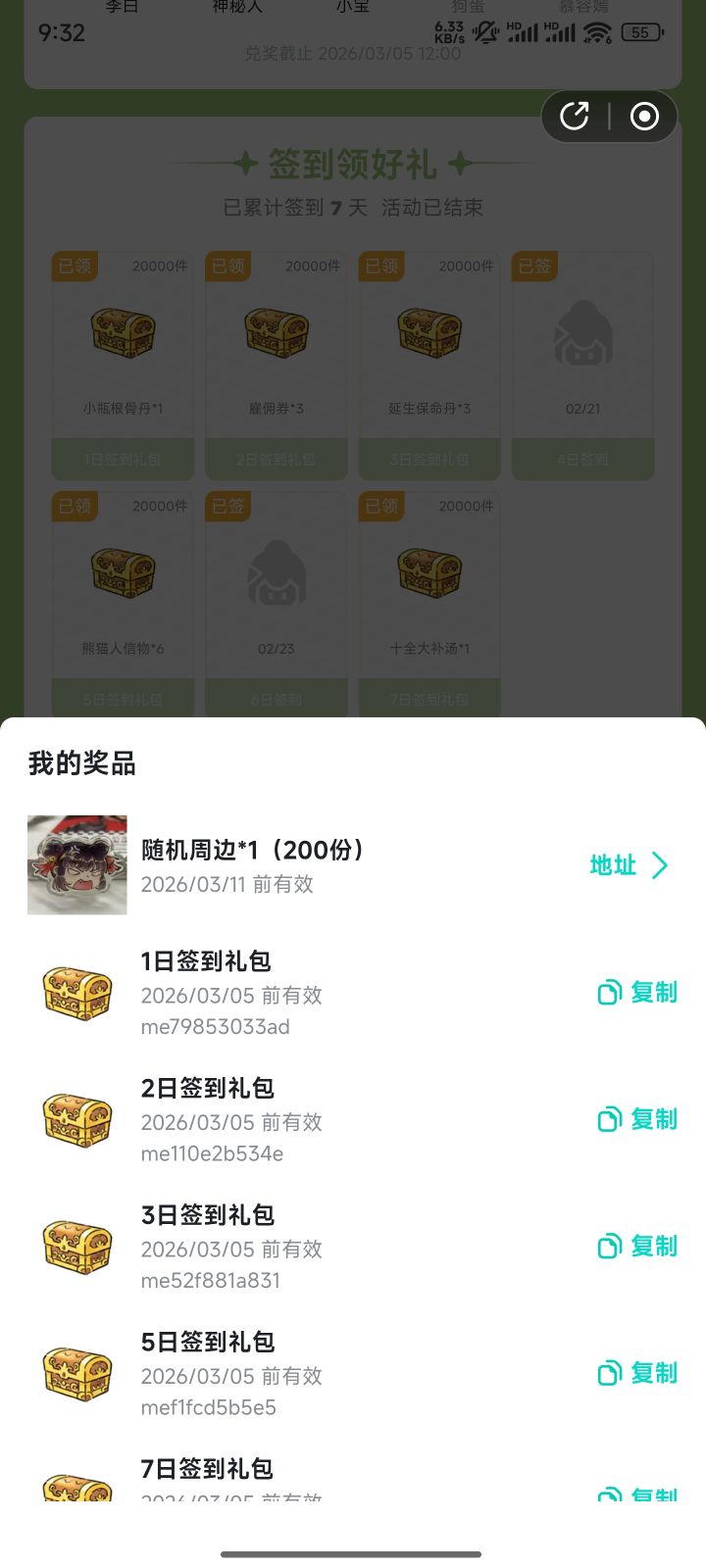Tap the battery indicator showing 55

(x=642, y=32)
